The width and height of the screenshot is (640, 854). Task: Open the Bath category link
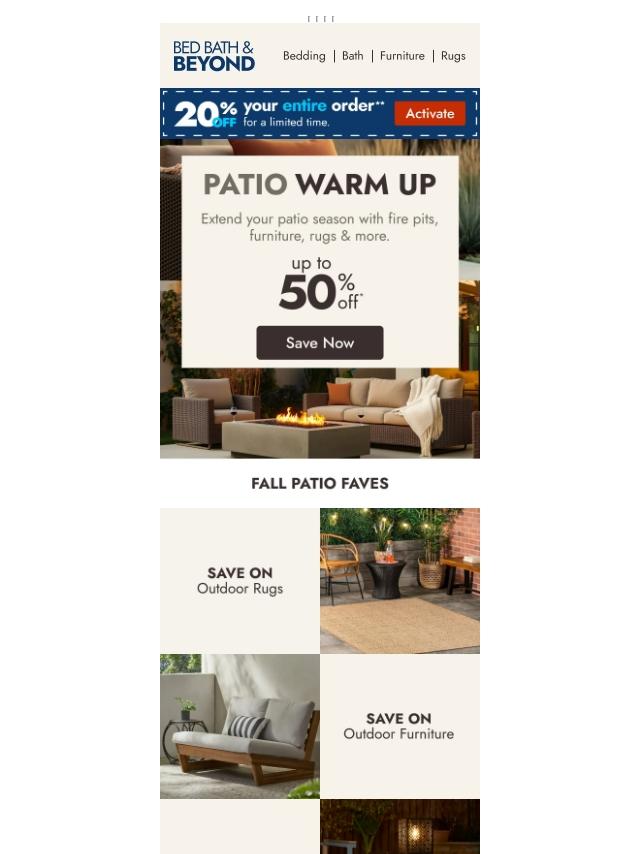point(353,56)
